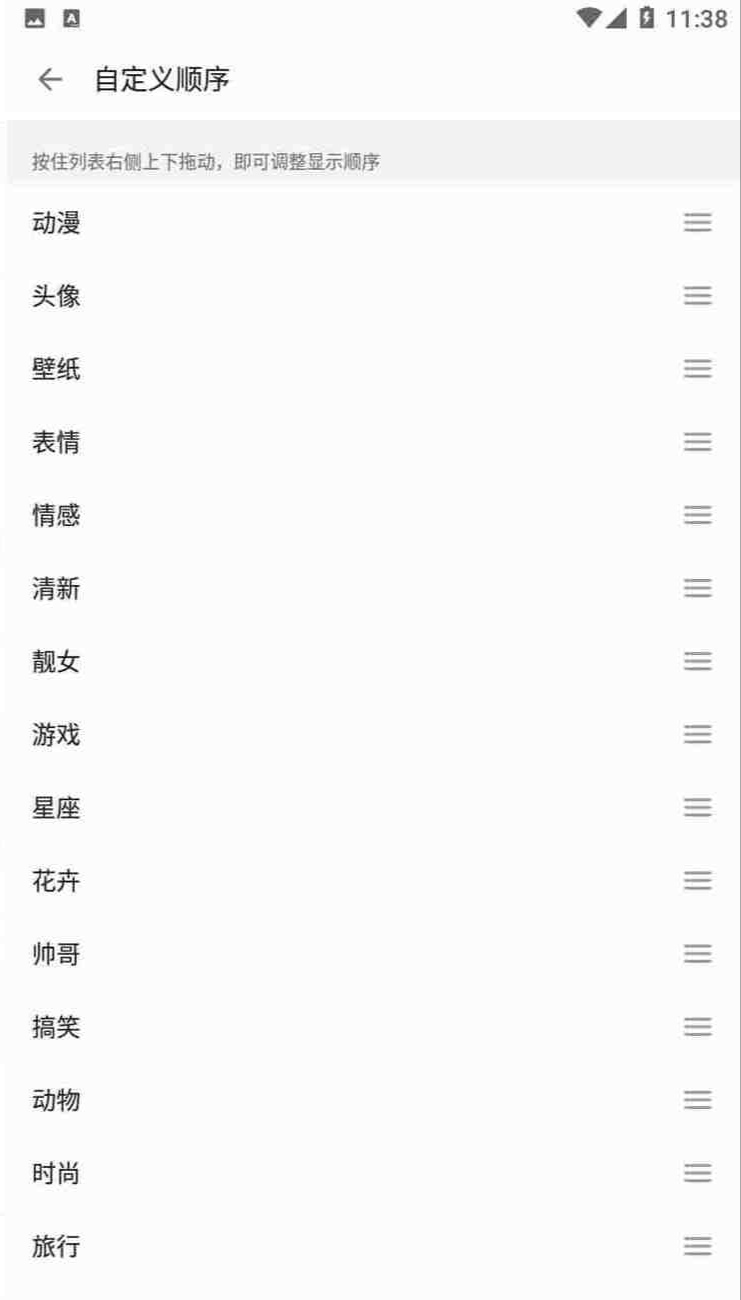The width and height of the screenshot is (741, 1300).
Task: Tap the reorder handle next to 动漫
Action: click(x=697, y=223)
